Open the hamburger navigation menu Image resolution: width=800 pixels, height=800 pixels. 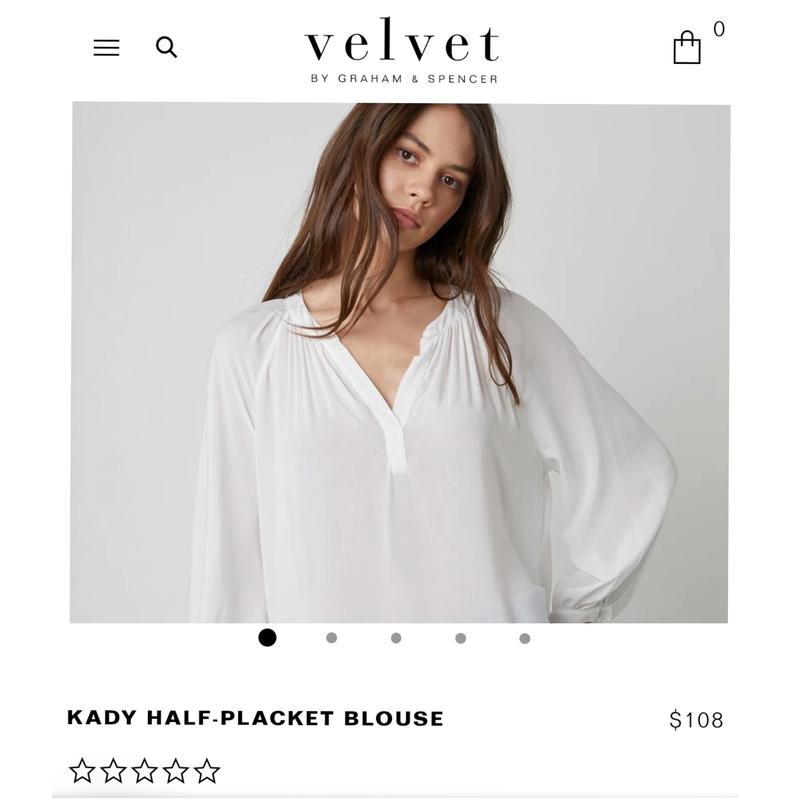pos(106,47)
